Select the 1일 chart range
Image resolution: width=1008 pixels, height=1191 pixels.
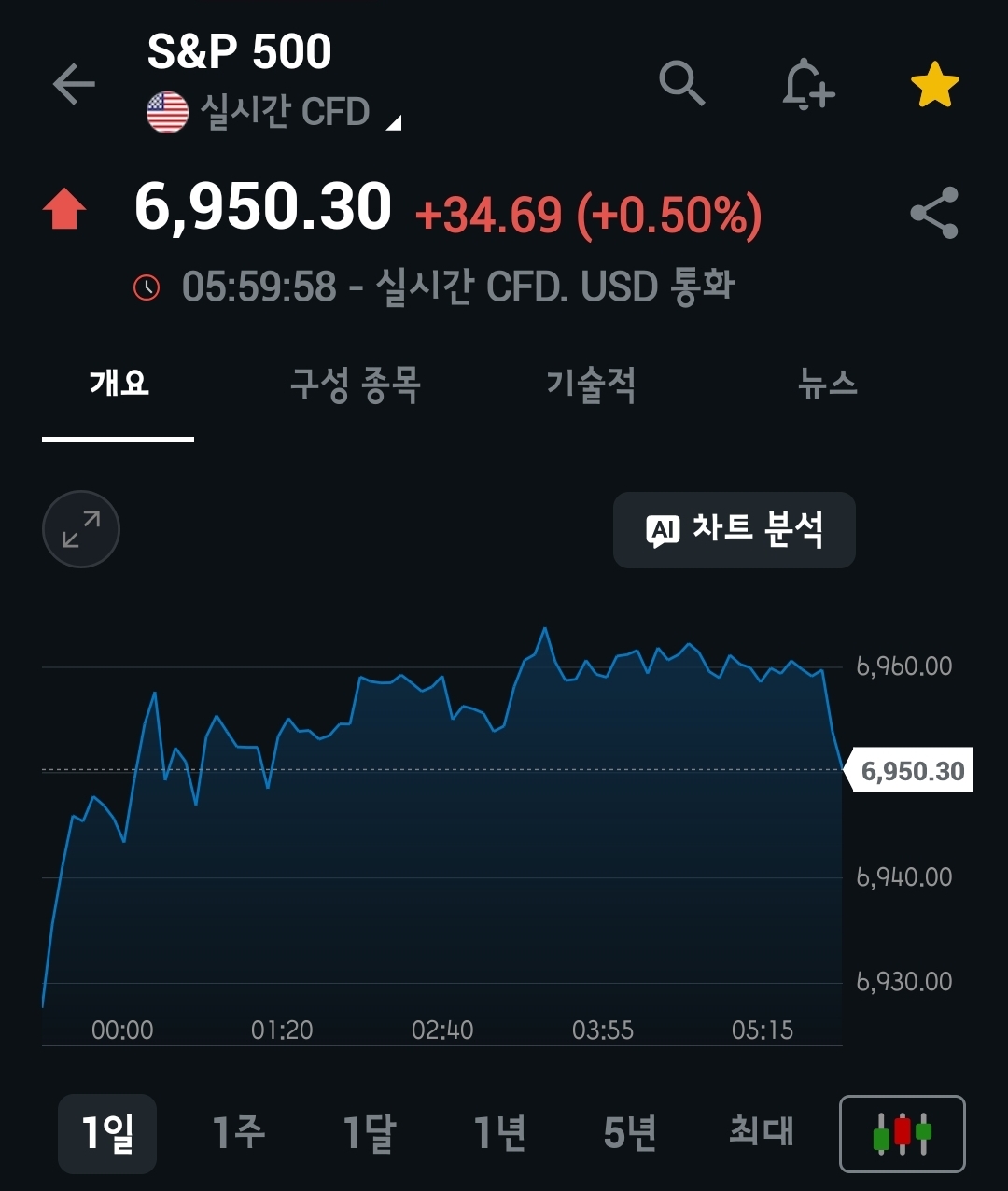click(x=107, y=1133)
